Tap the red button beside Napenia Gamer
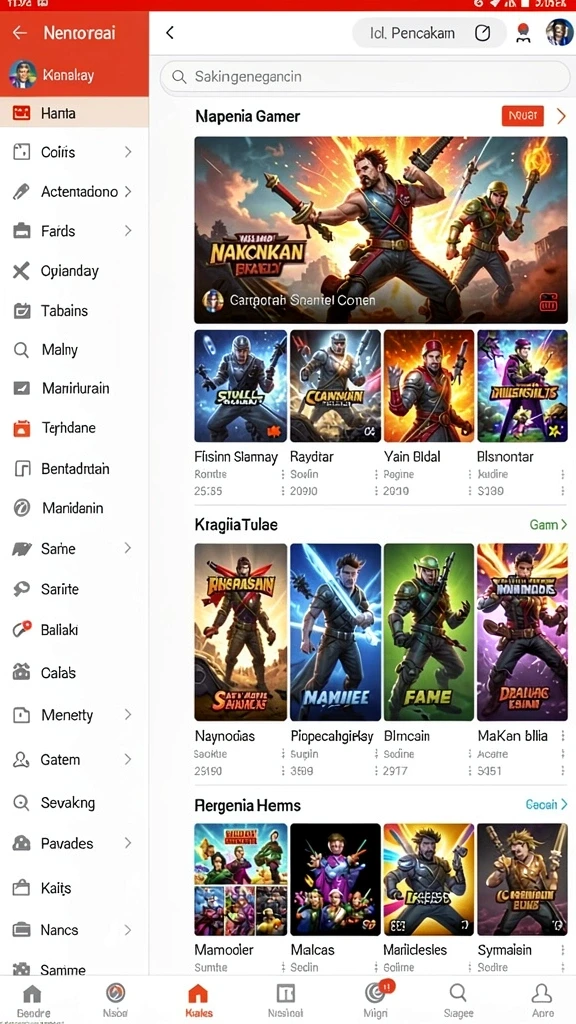The width and height of the screenshot is (576, 1024). tap(522, 116)
